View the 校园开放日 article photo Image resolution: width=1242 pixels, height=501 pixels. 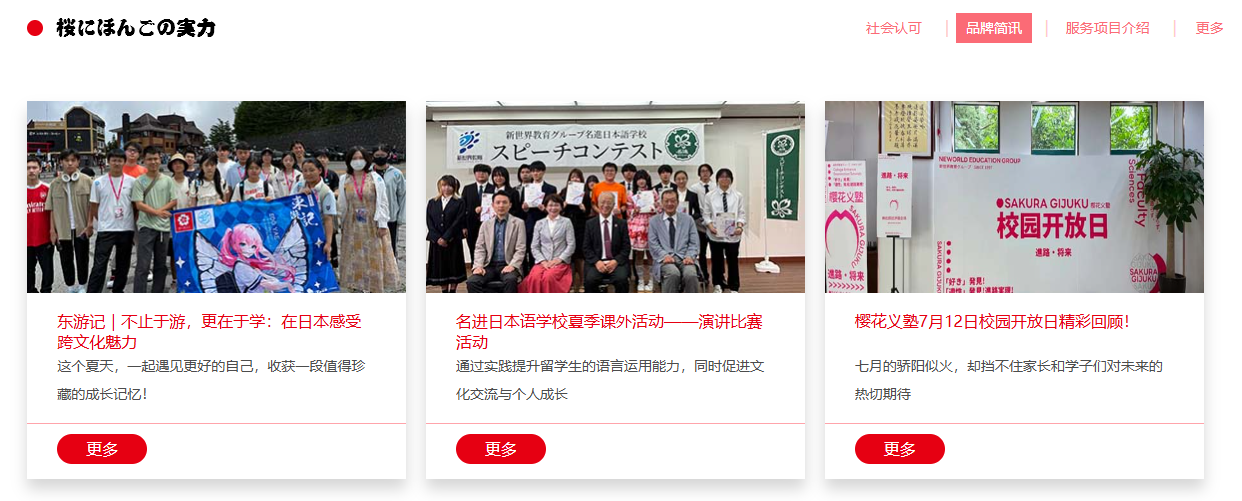[1014, 196]
